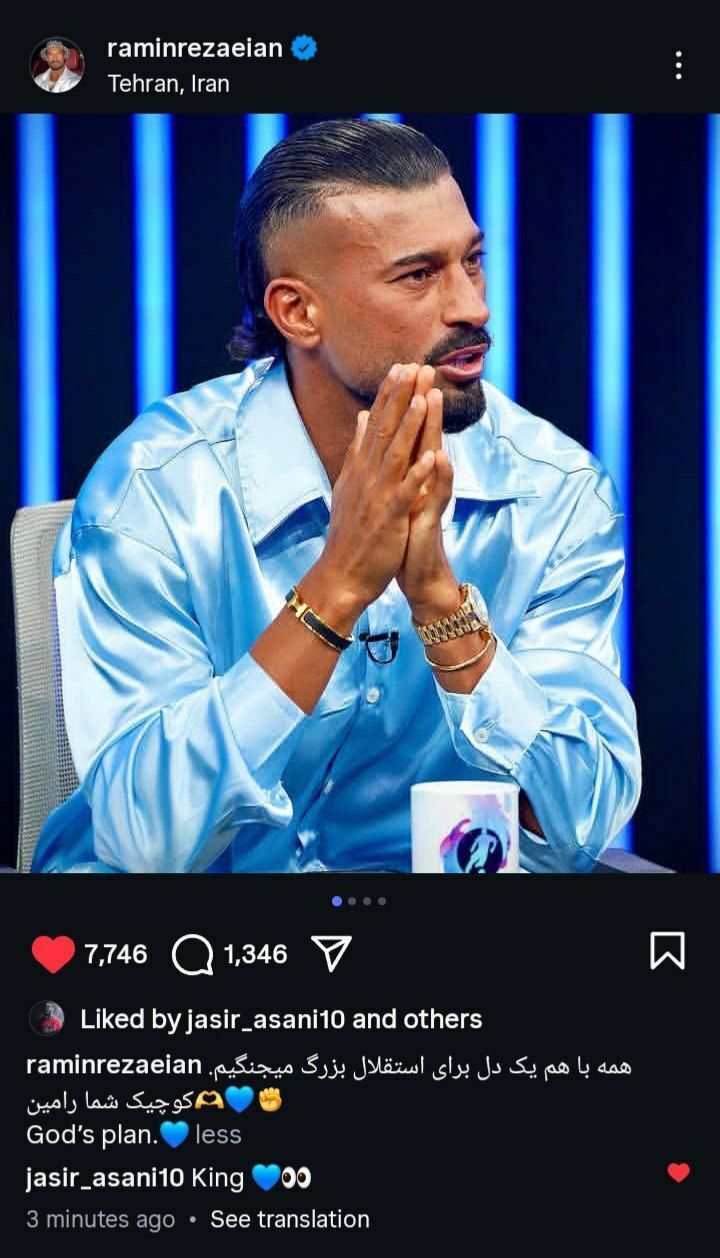Unlike the post with the red heart
720x1258 pixels.
(52, 954)
